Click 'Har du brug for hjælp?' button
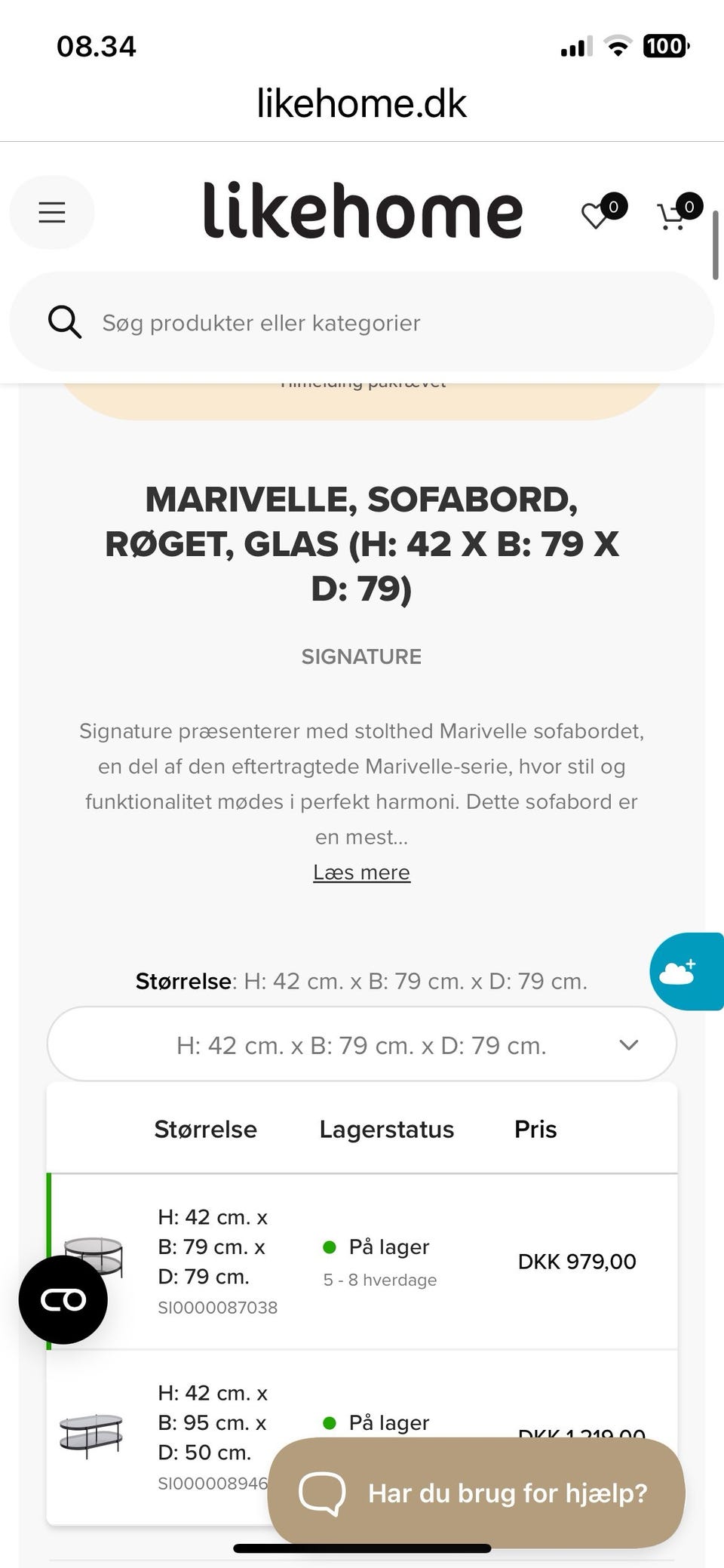The height and width of the screenshot is (1568, 724). [x=507, y=1492]
